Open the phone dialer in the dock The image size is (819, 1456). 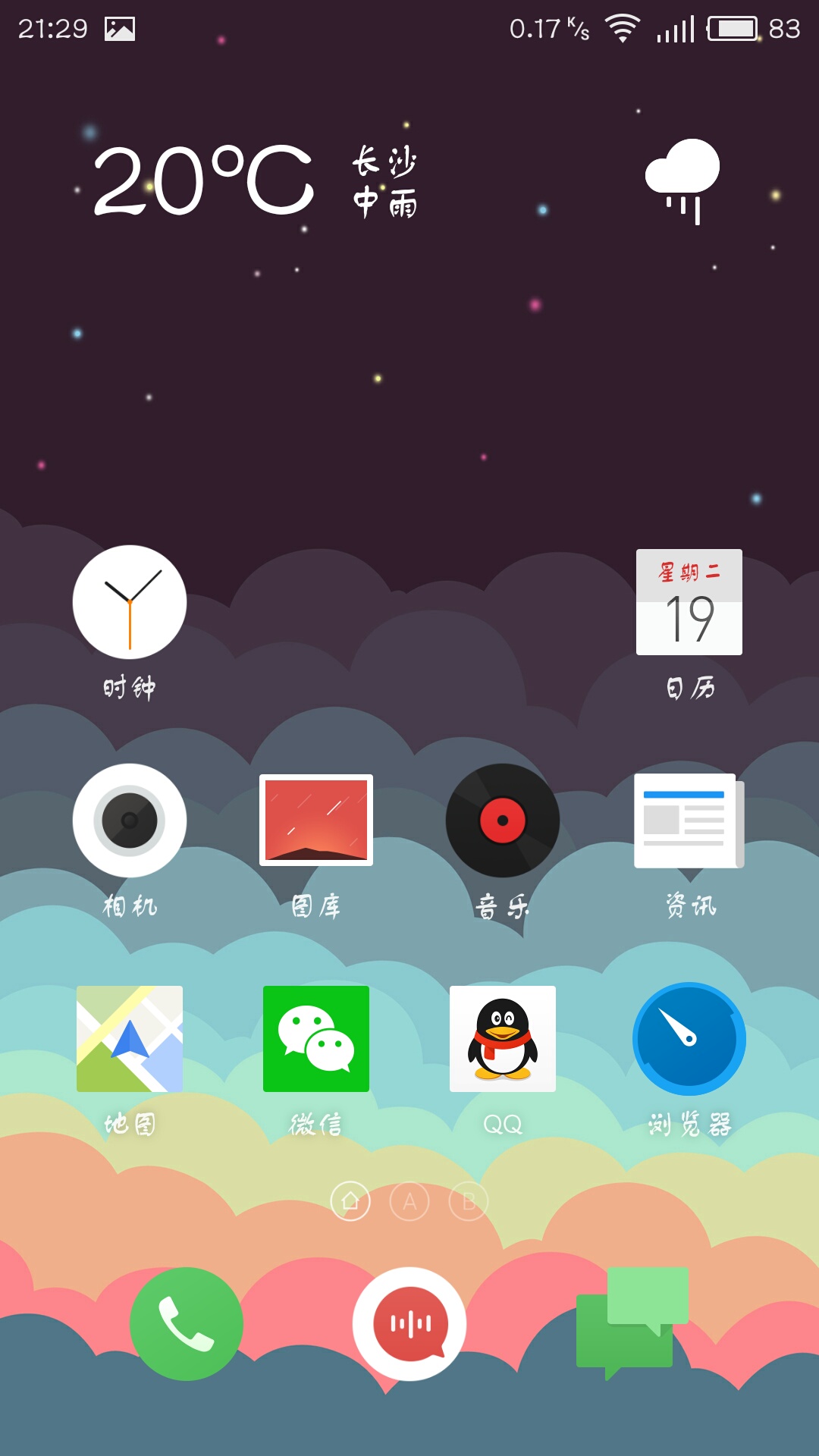click(187, 1324)
